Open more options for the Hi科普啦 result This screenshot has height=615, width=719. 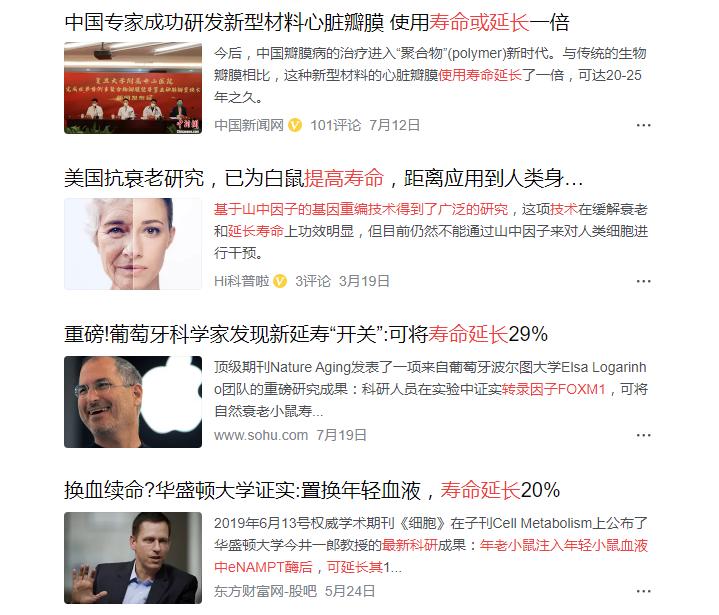(643, 281)
